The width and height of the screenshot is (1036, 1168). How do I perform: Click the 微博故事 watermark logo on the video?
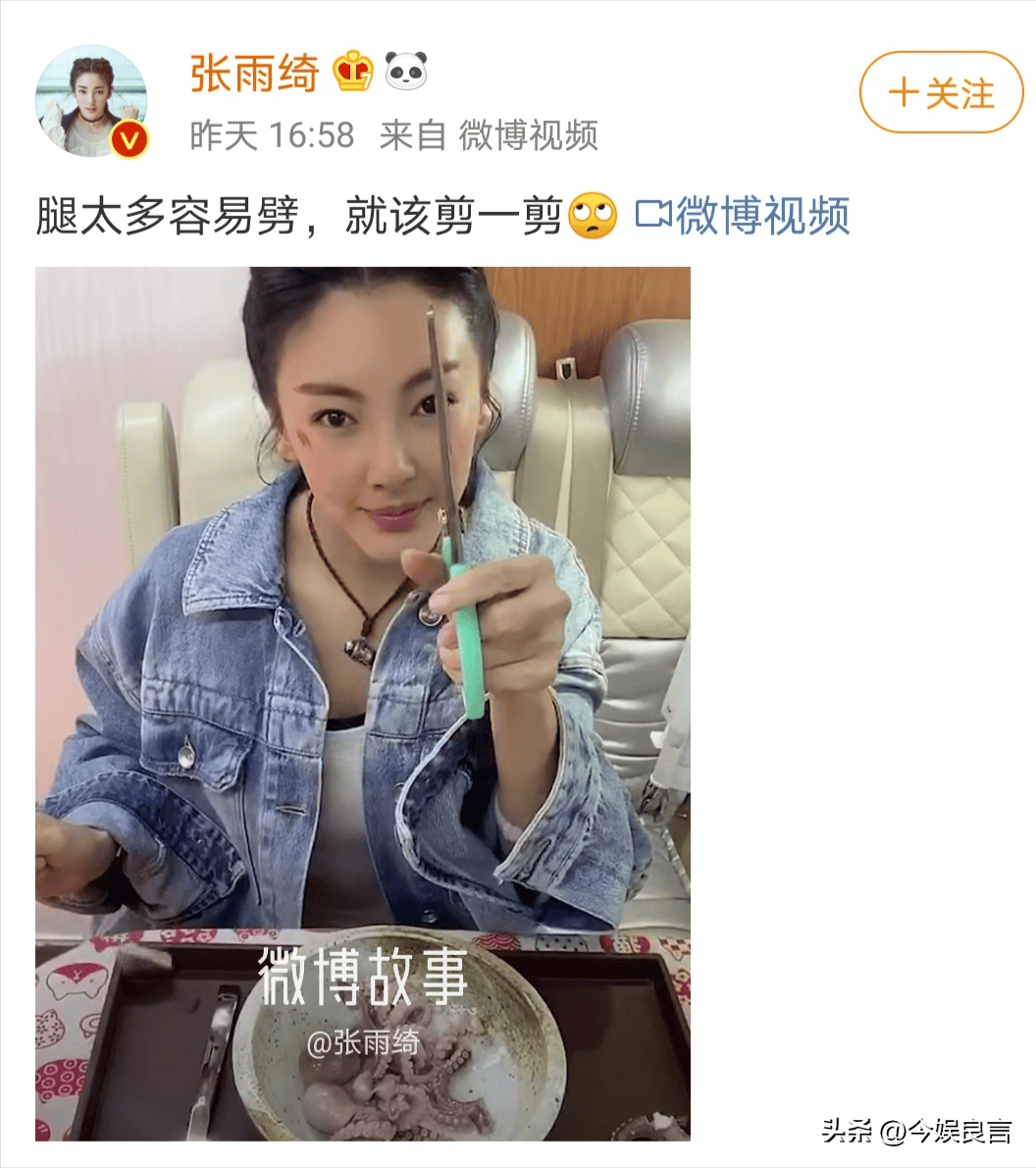(x=365, y=974)
